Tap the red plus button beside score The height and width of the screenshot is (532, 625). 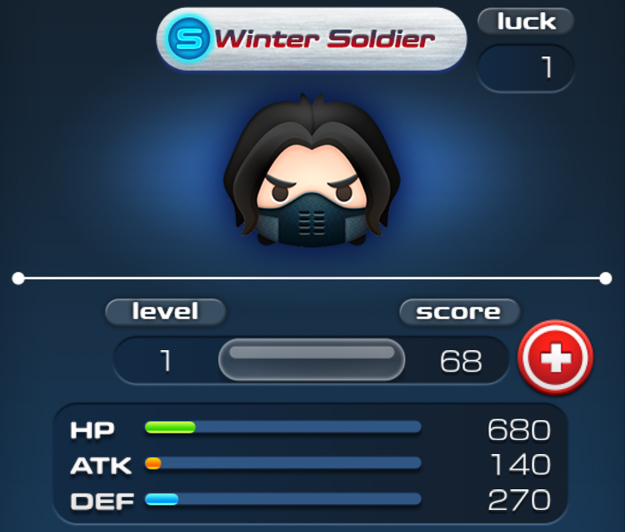tap(556, 357)
